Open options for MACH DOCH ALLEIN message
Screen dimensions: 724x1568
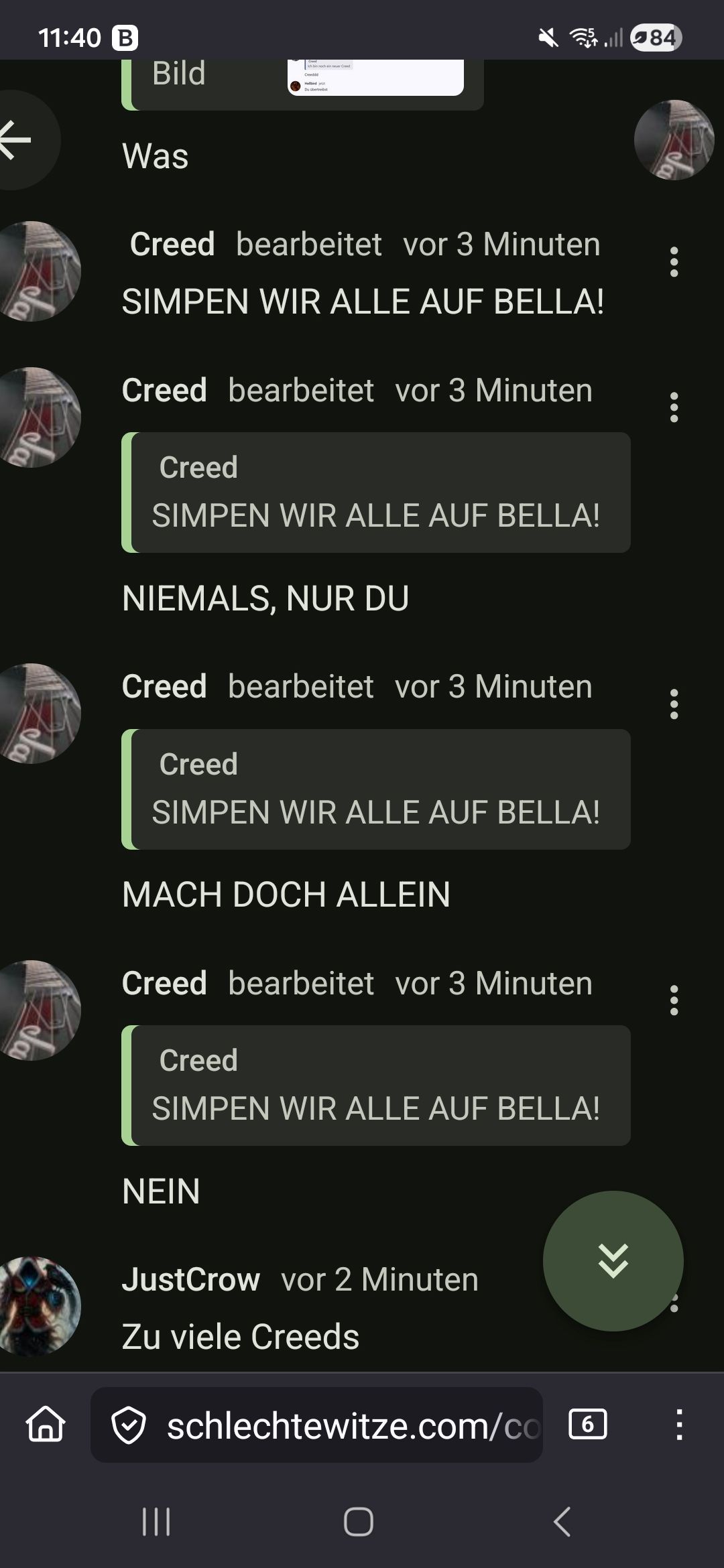pos(674,704)
